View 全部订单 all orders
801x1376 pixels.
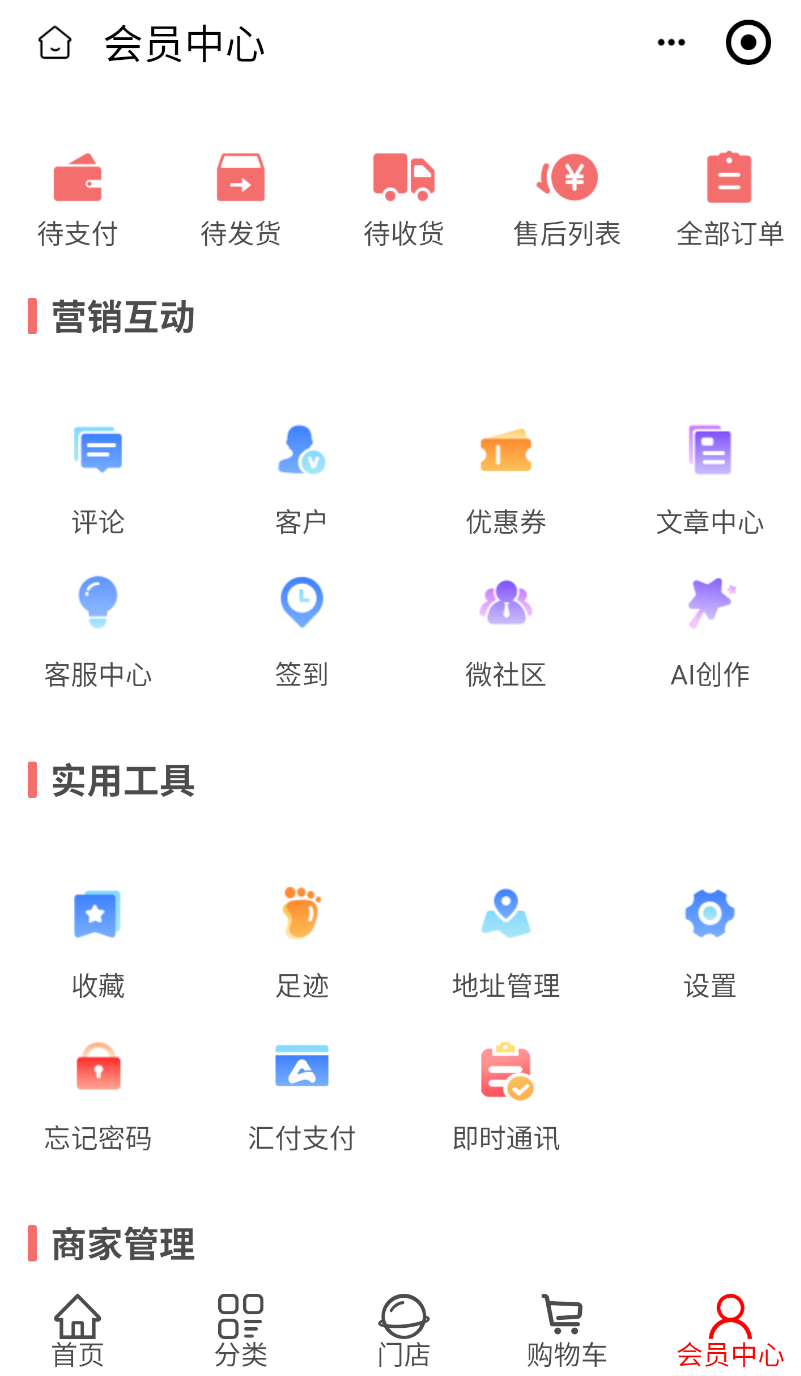pos(730,199)
